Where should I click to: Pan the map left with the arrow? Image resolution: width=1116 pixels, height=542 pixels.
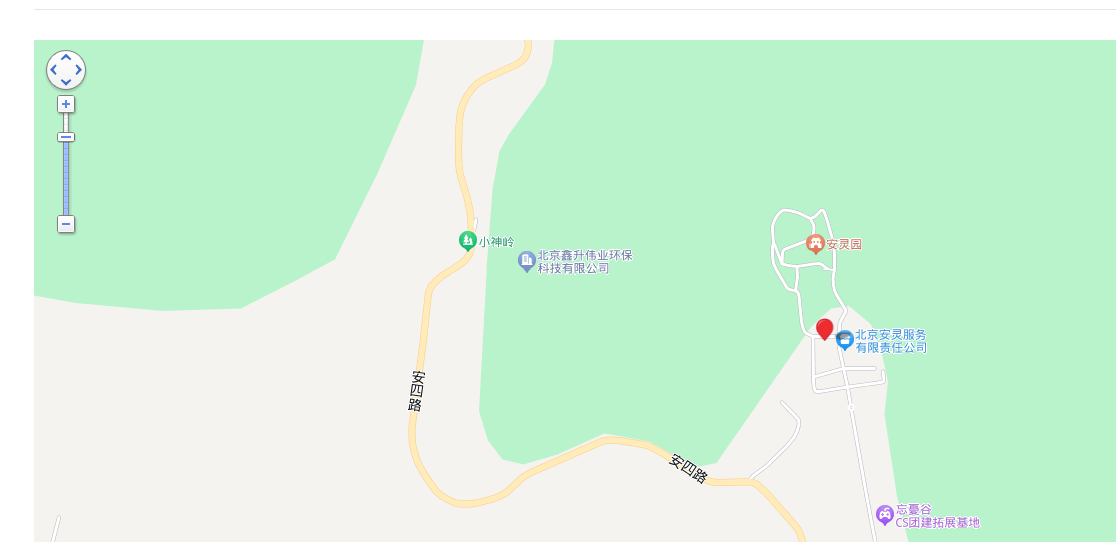(53, 70)
